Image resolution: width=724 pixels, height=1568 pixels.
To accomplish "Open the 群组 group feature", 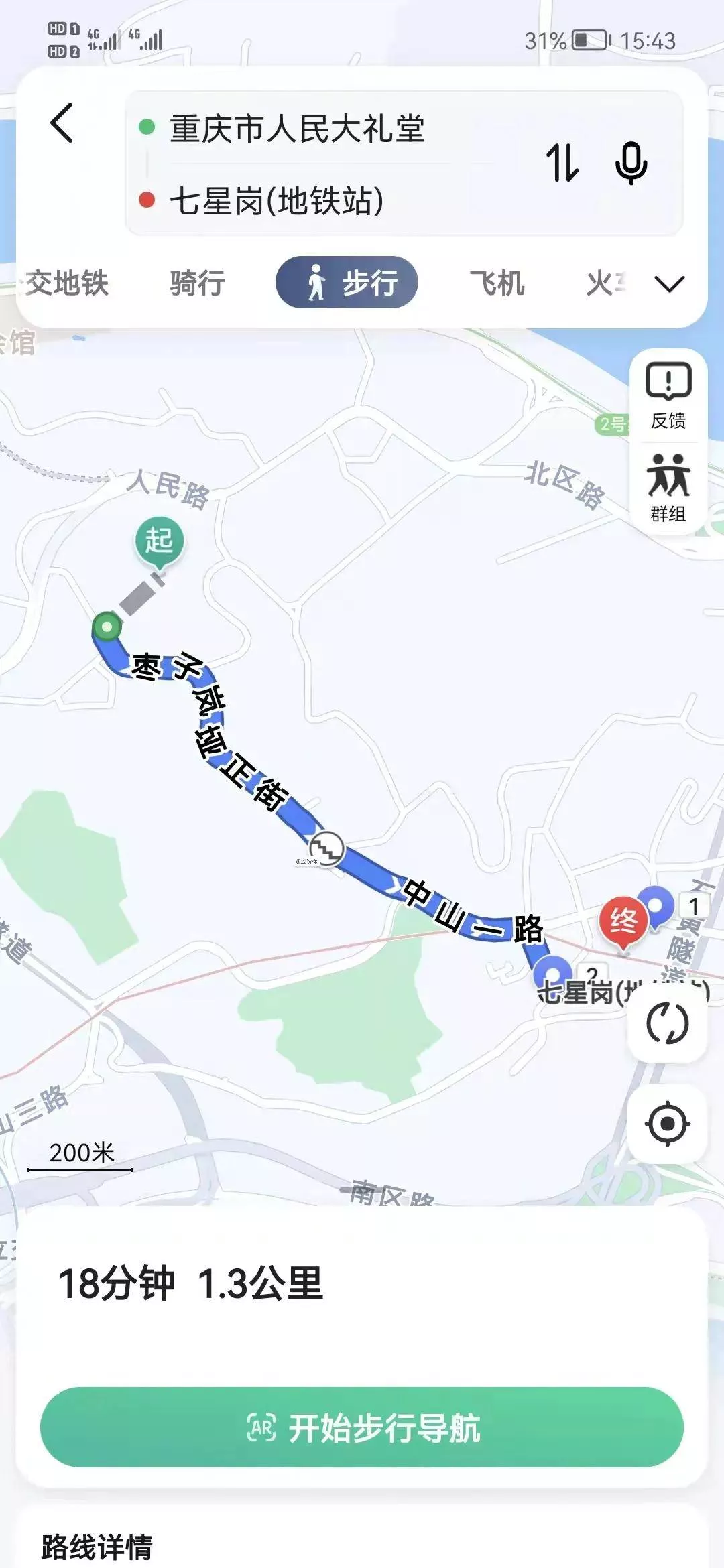I will point(668,488).
